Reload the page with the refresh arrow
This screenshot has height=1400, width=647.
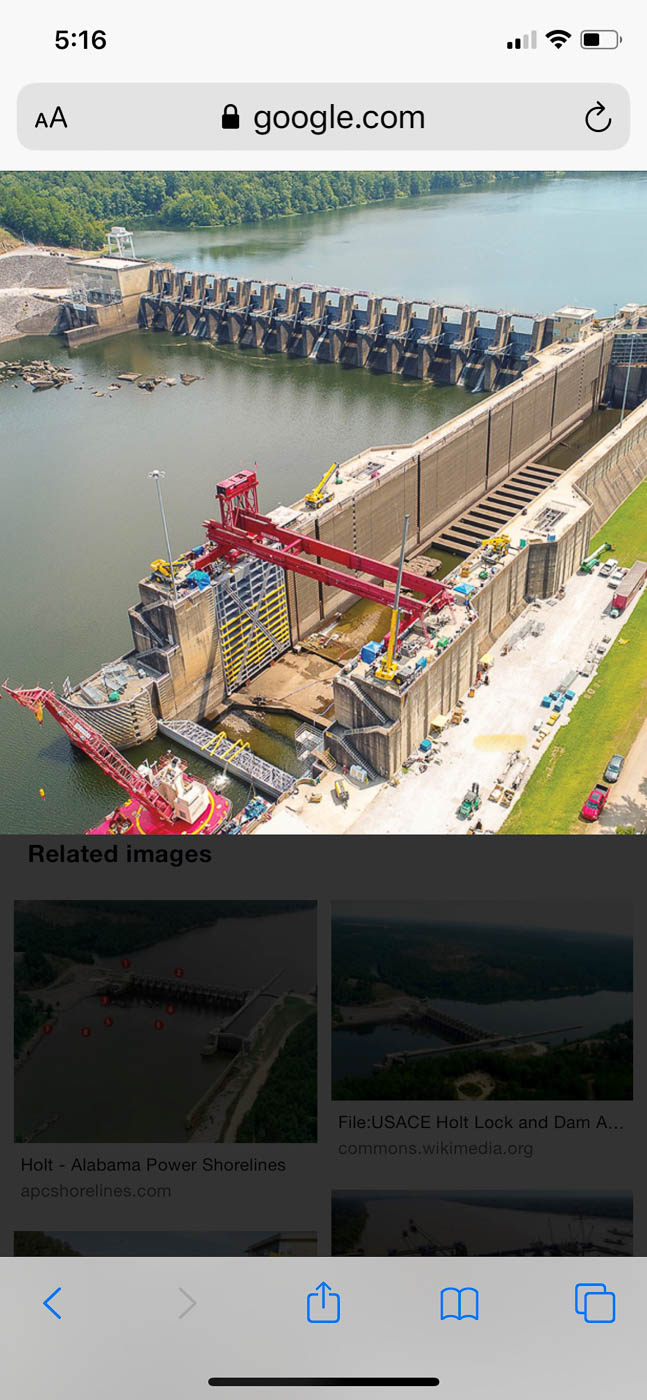pos(597,118)
